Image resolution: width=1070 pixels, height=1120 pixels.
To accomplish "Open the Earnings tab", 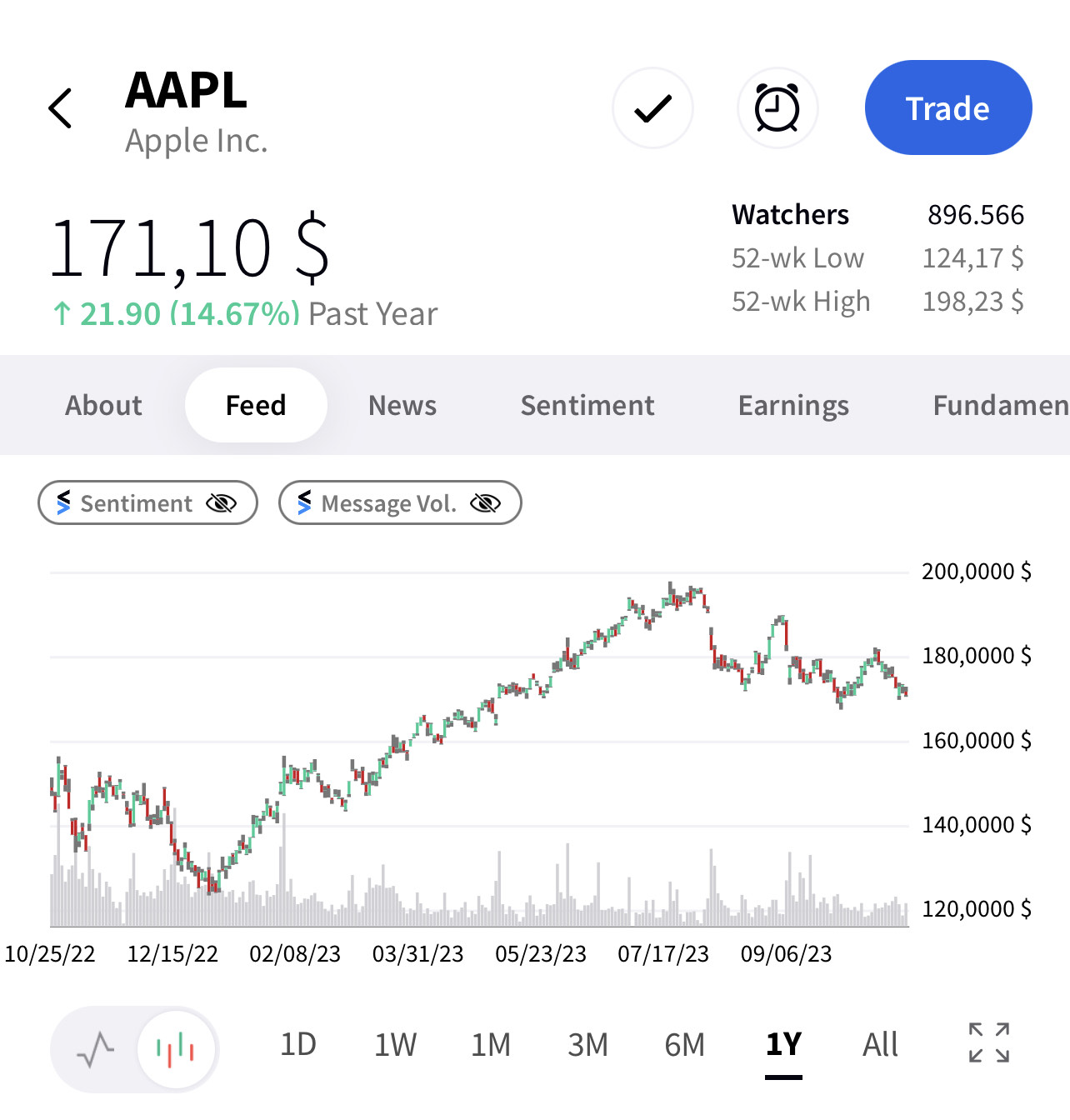I will pos(793,406).
